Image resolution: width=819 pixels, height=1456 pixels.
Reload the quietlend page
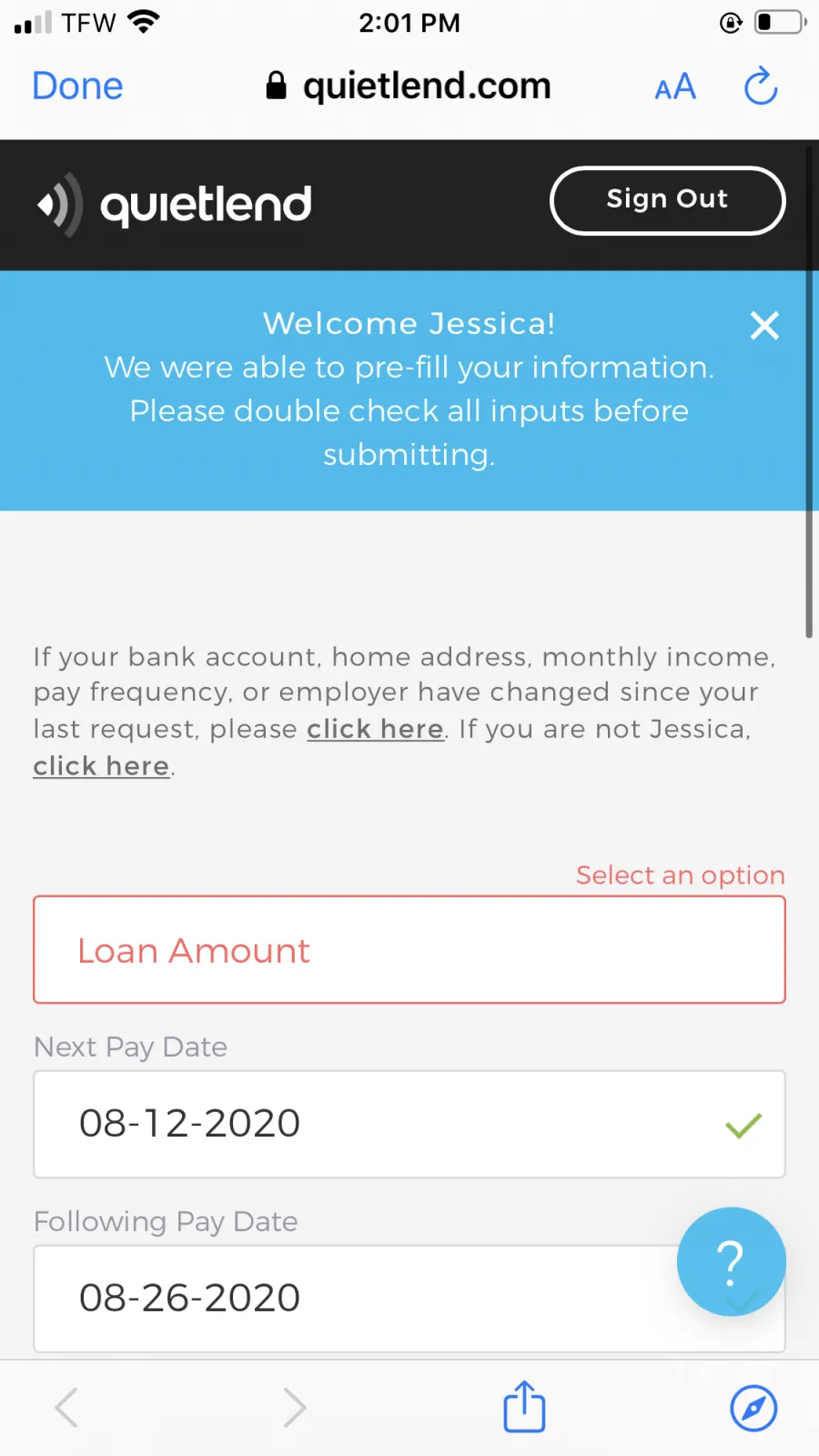761,86
